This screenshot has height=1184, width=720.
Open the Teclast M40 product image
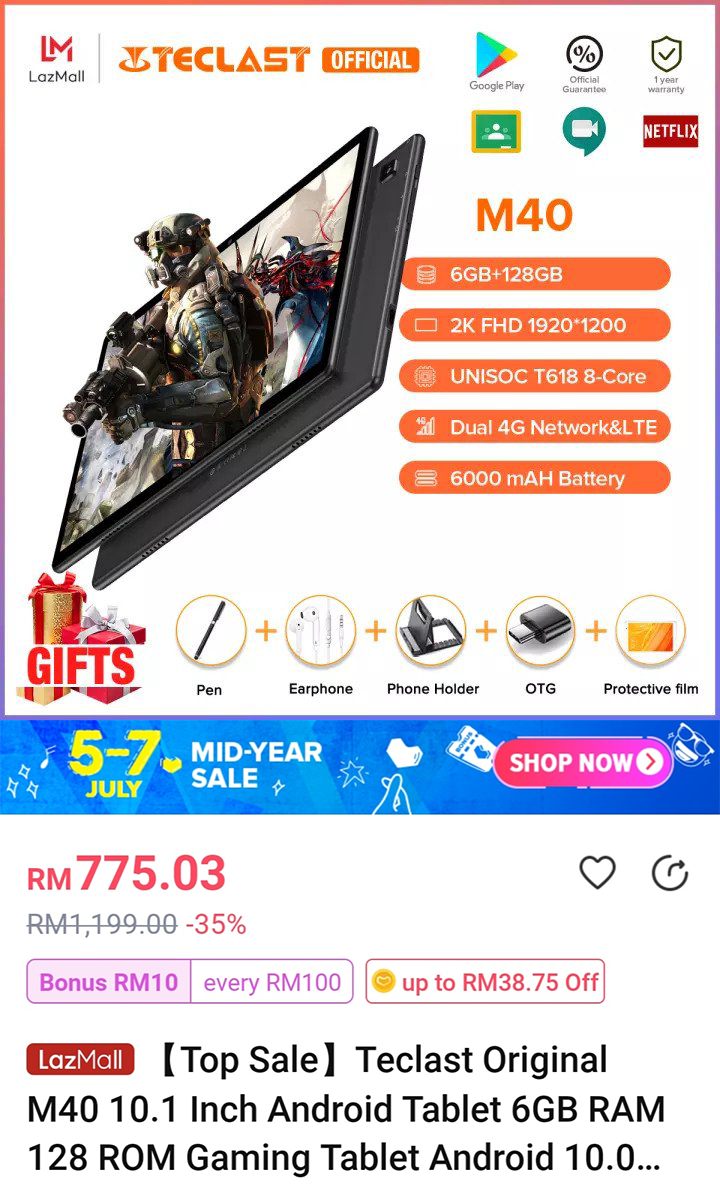(x=360, y=360)
